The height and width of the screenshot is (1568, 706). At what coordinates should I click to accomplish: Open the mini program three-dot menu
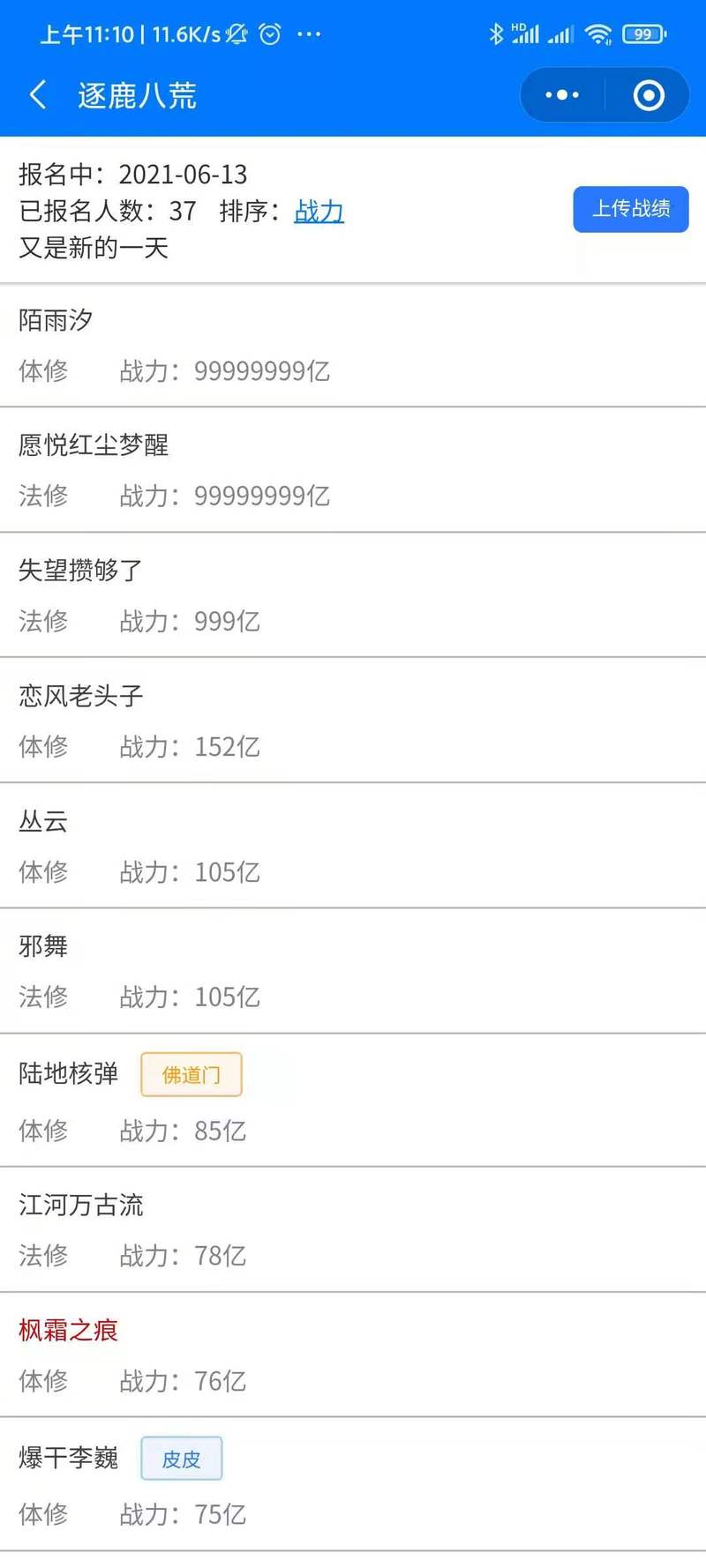(x=562, y=94)
